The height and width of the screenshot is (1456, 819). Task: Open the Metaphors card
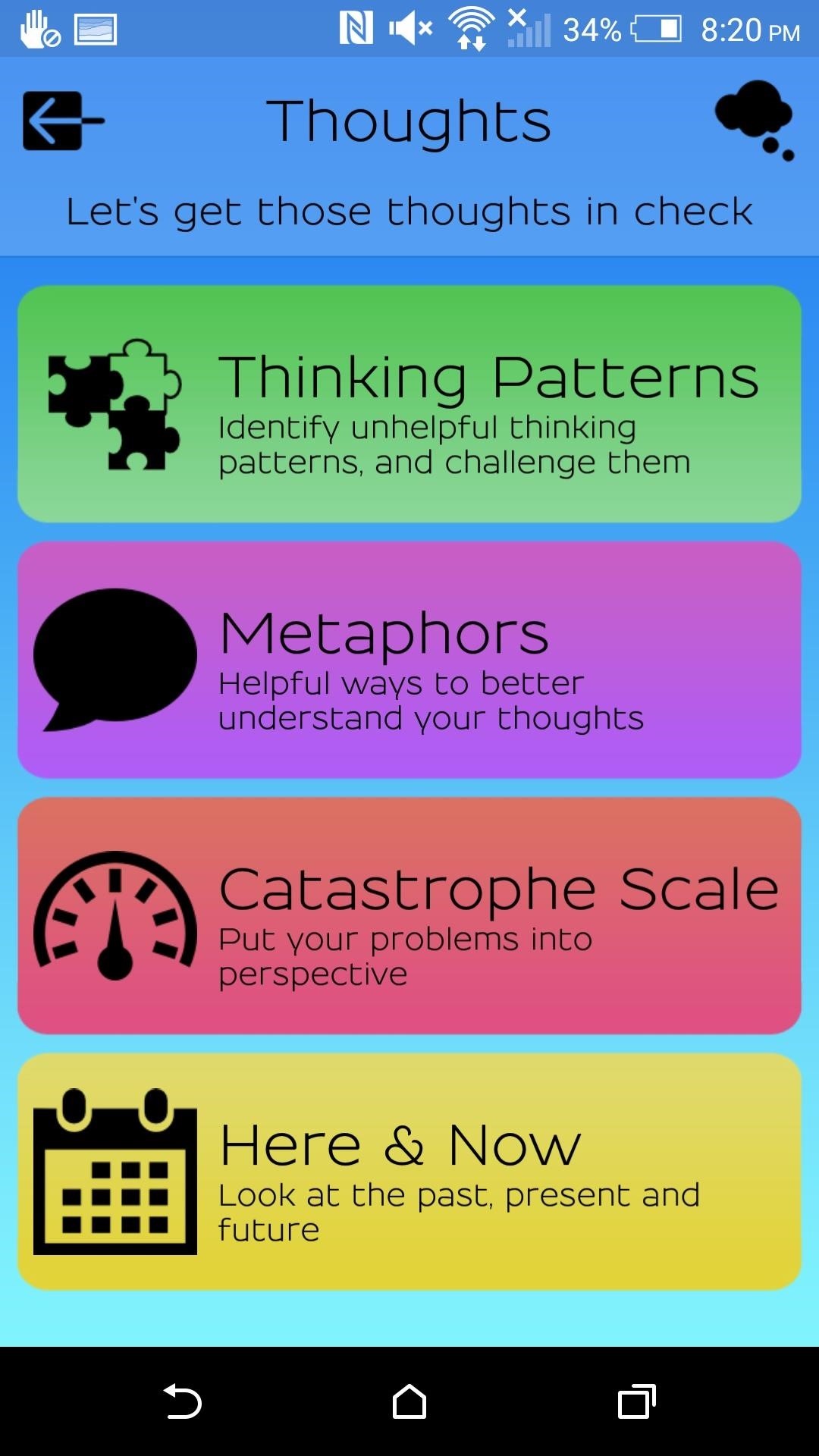[409, 660]
